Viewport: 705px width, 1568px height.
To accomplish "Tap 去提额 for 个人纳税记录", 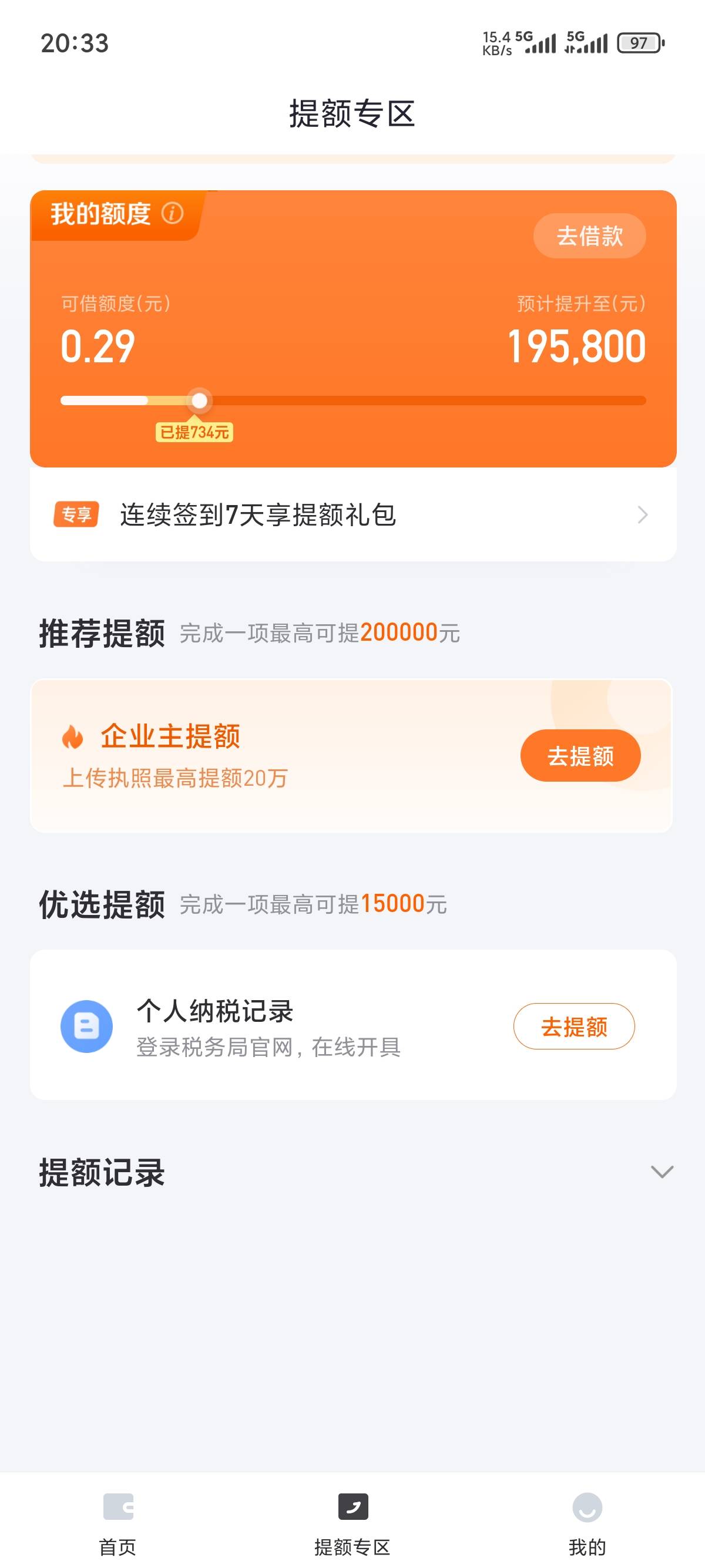I will [x=574, y=1027].
